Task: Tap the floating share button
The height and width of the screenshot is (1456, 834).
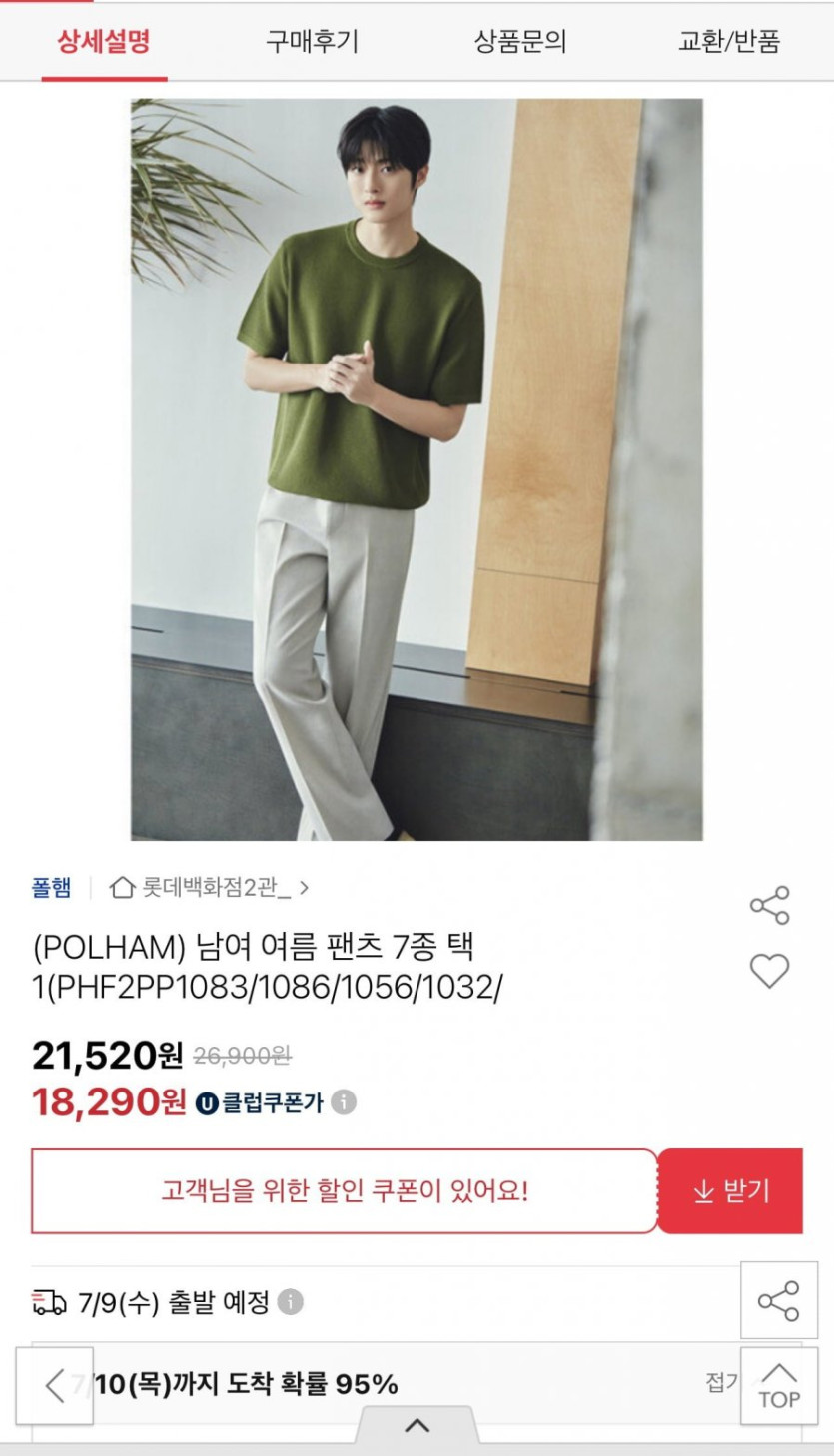Action: click(778, 1300)
